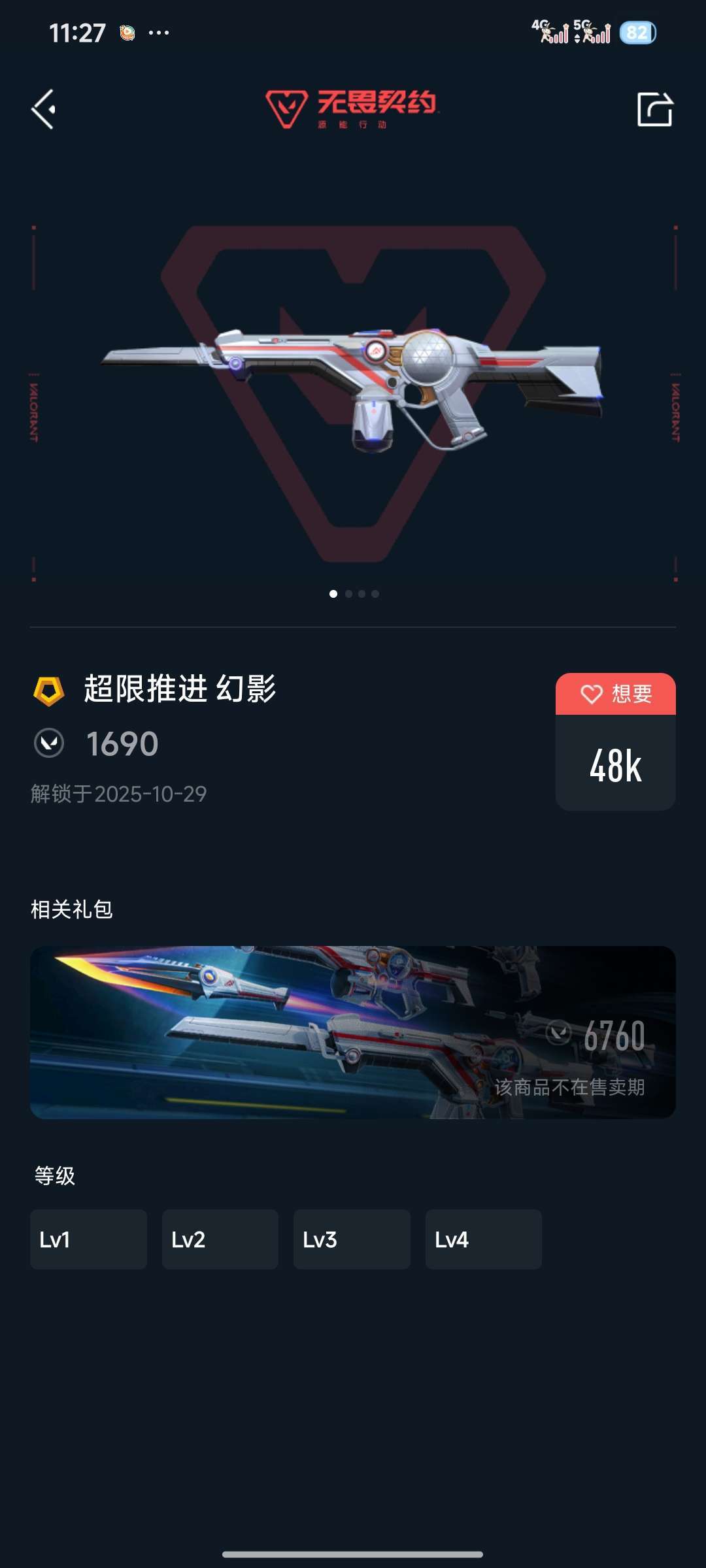Viewport: 706px width, 1568px height.
Task: Share this weapon skin page
Action: pos(654,109)
